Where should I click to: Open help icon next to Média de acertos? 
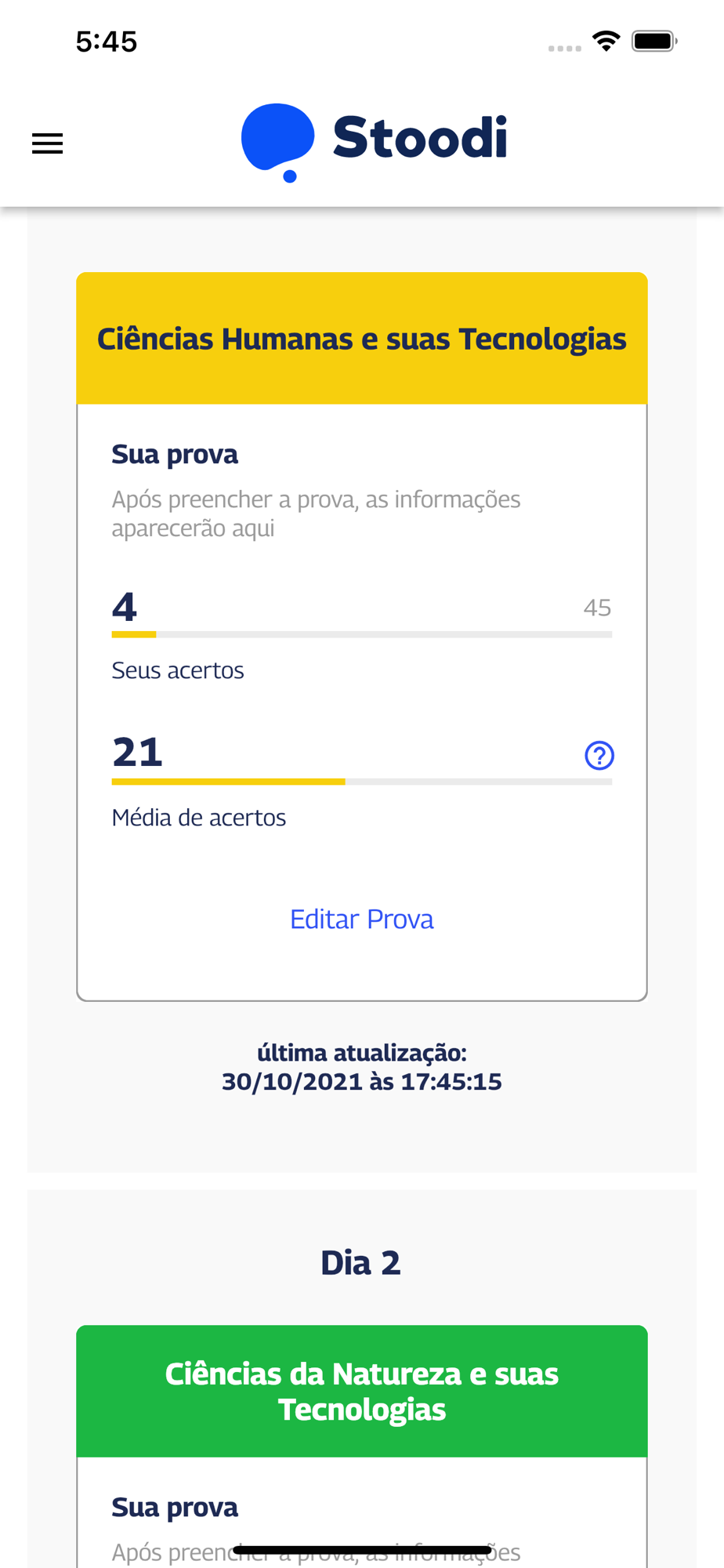[599, 755]
